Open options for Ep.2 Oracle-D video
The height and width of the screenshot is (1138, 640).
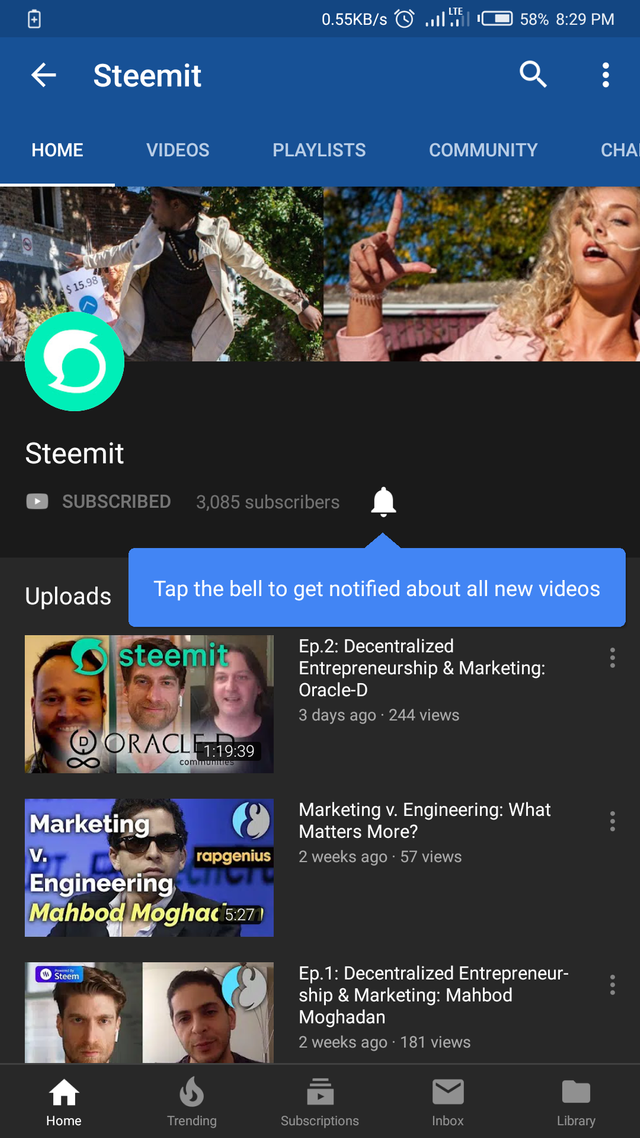[612, 658]
